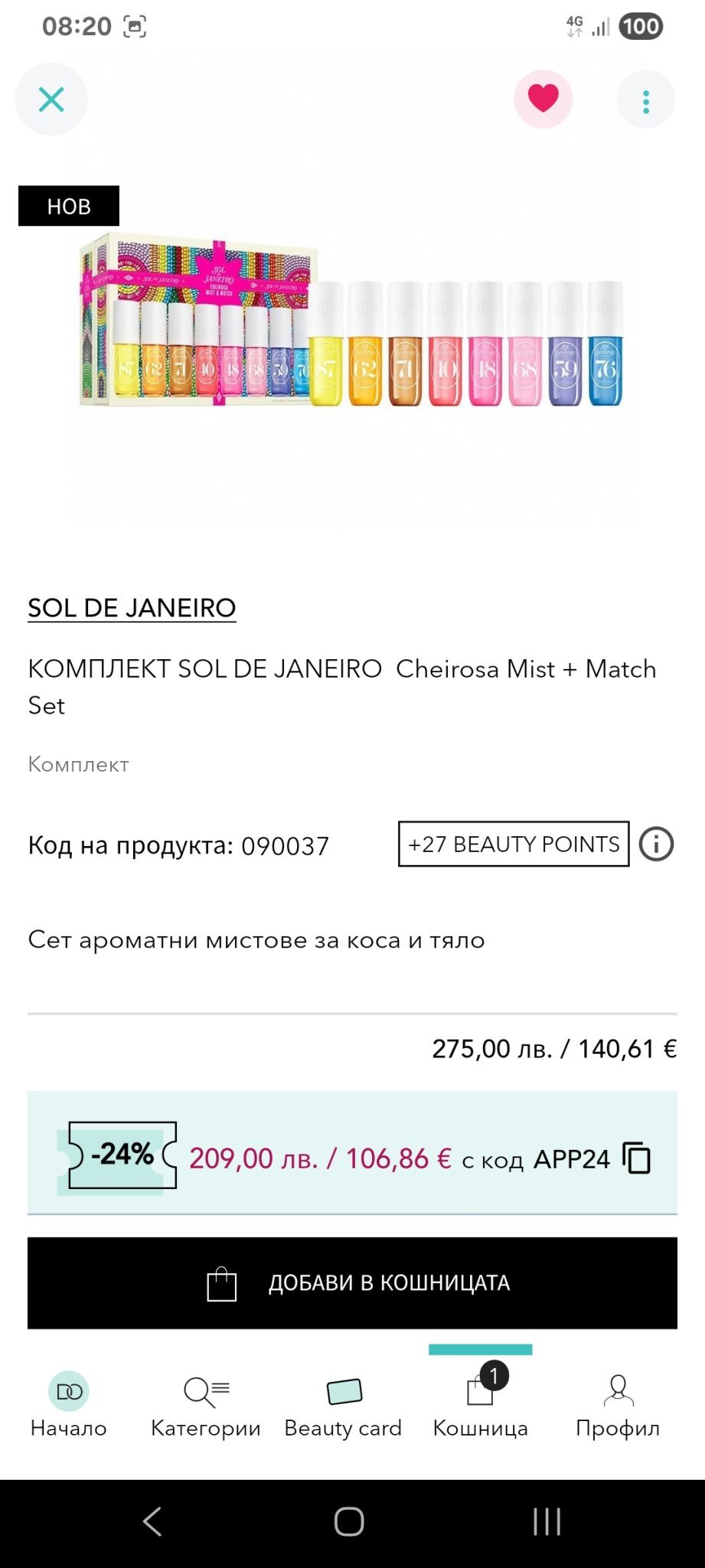Screen dimensions: 705x1568
Task: Open the SOL DE JANEIRO brand link
Action: point(132,608)
